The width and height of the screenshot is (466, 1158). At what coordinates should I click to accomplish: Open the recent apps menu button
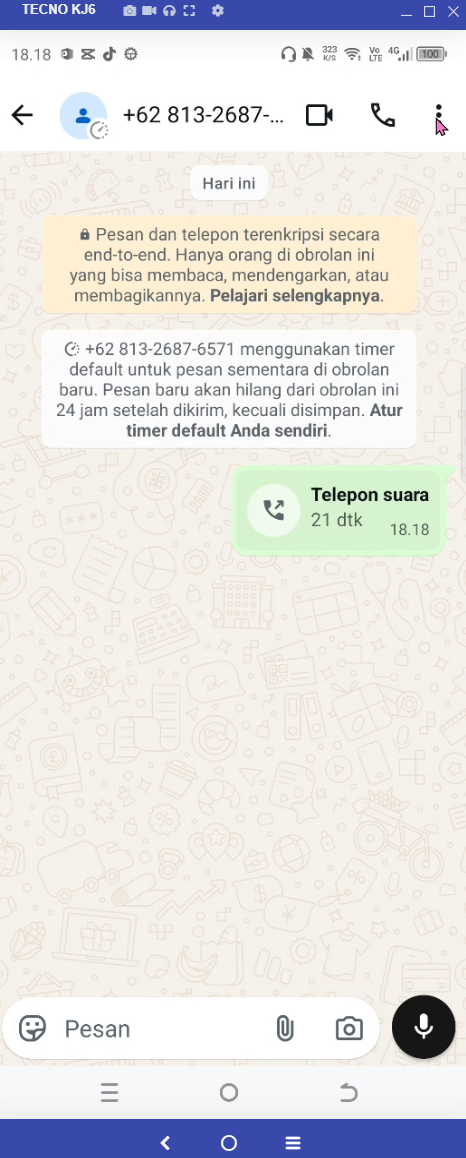[x=109, y=1092]
